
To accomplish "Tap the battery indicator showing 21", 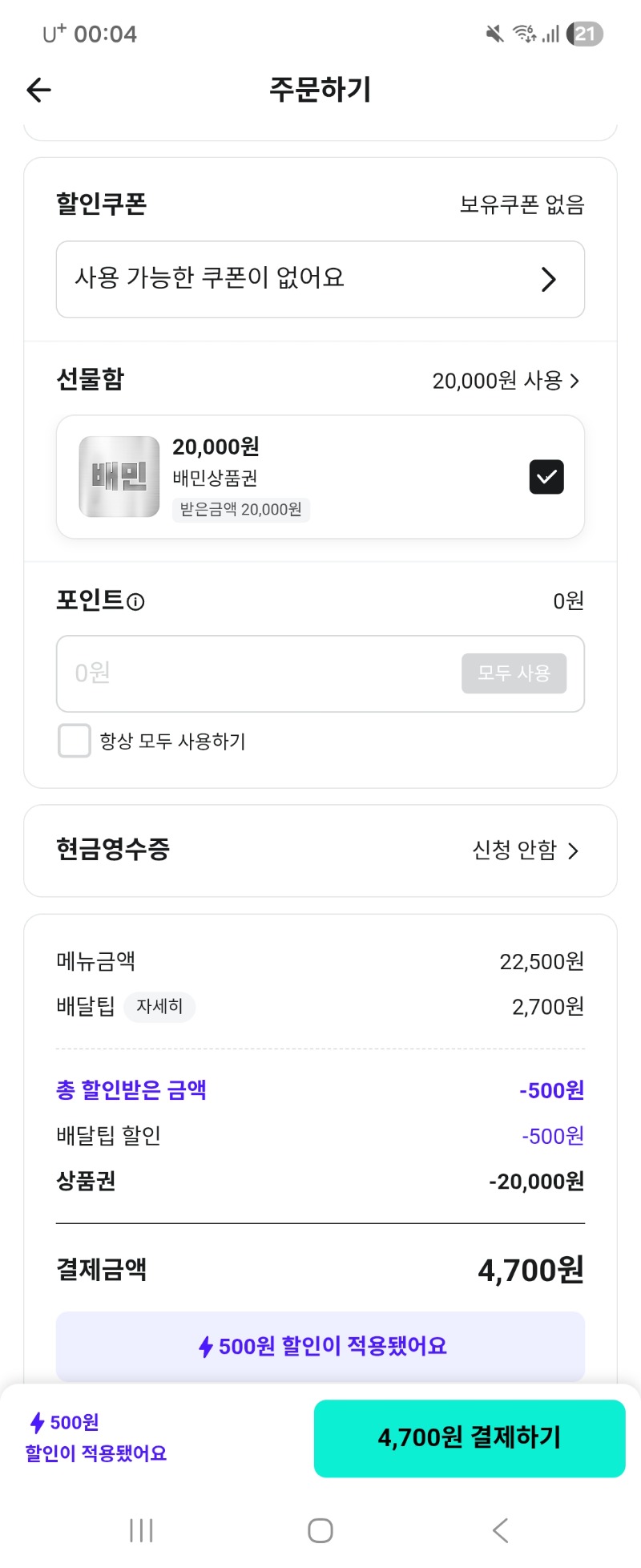I will (584, 33).
